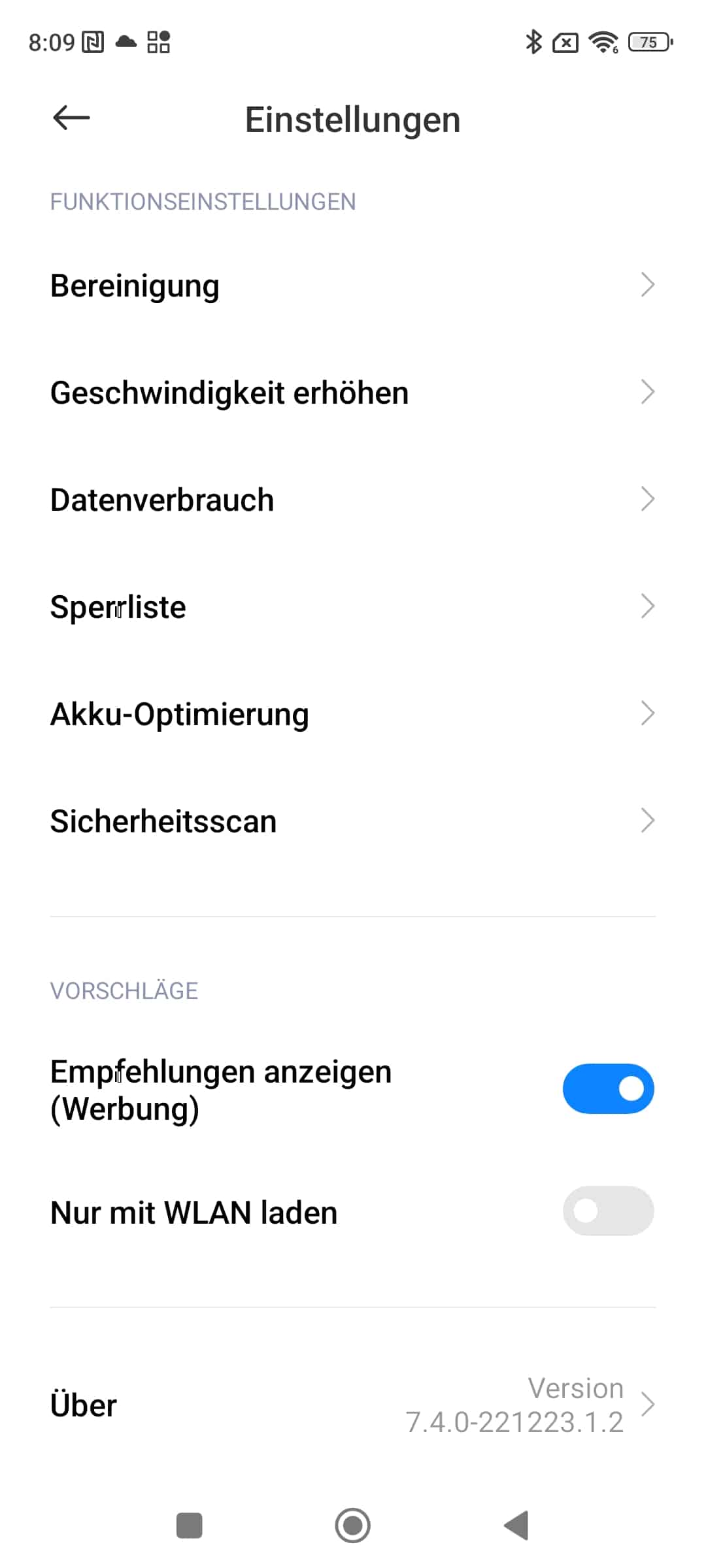Go back using the top arrow

(x=71, y=118)
